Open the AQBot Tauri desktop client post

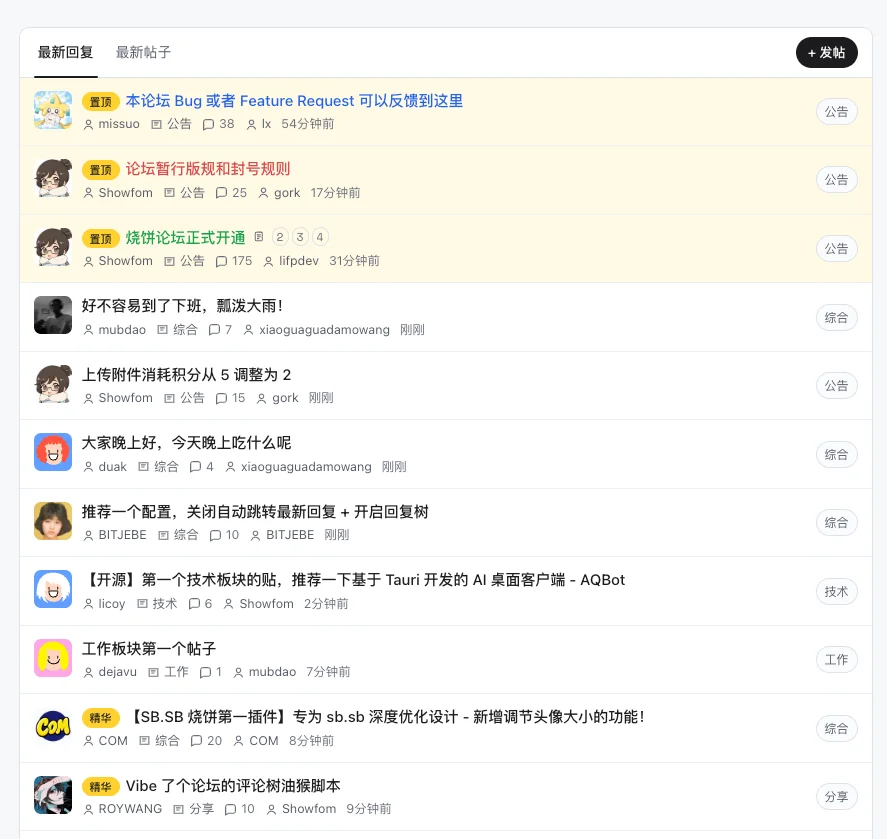tap(354, 580)
